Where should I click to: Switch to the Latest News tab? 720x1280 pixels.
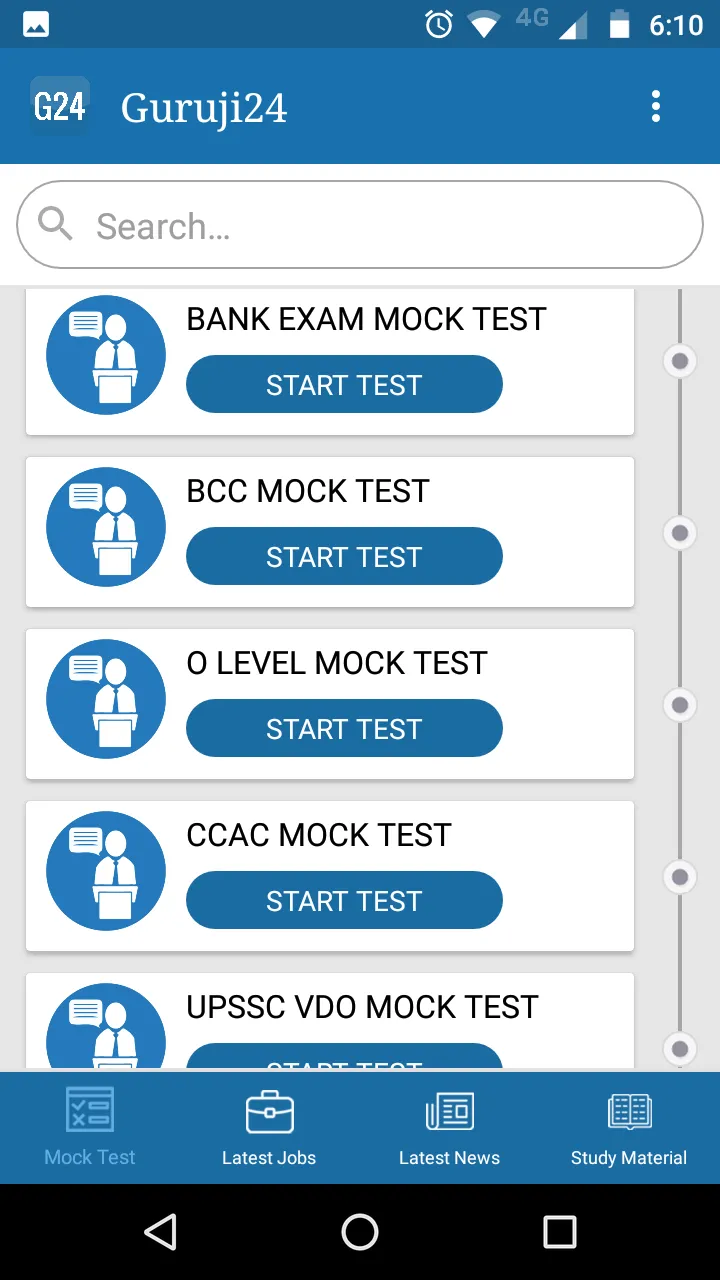(449, 1128)
